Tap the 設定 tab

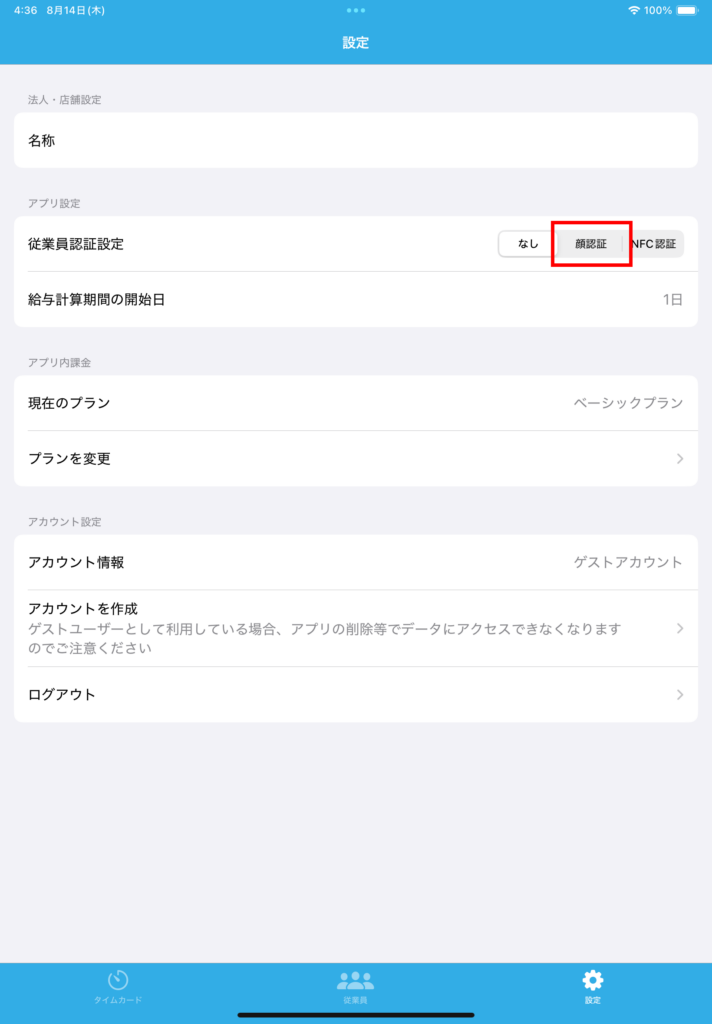click(593, 986)
